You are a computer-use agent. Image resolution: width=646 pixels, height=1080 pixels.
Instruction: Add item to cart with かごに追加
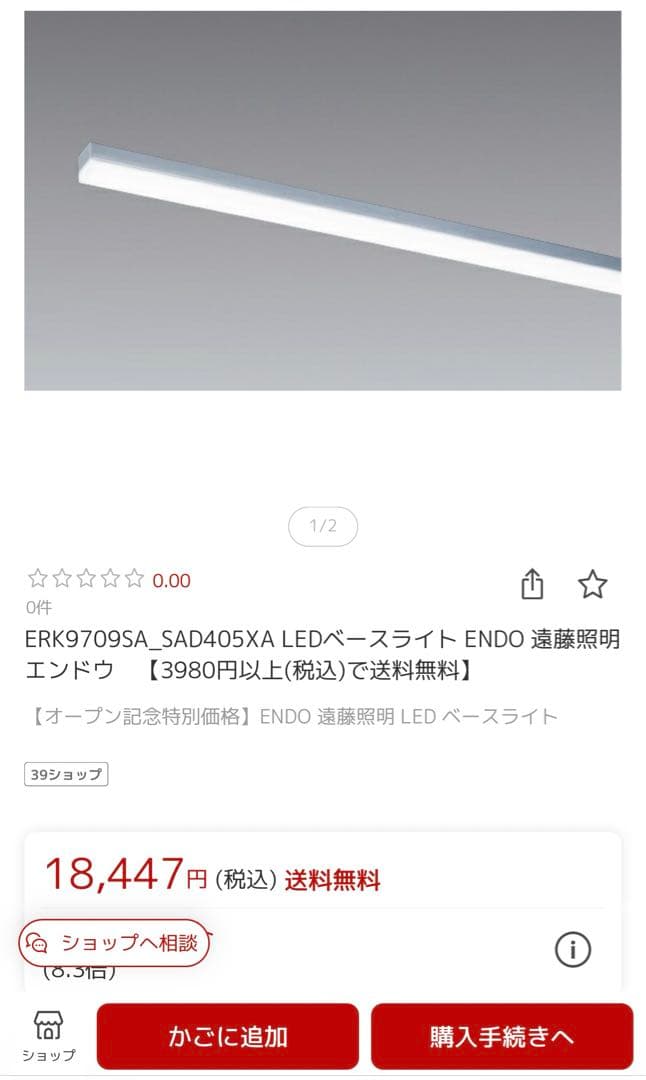pos(227,1036)
